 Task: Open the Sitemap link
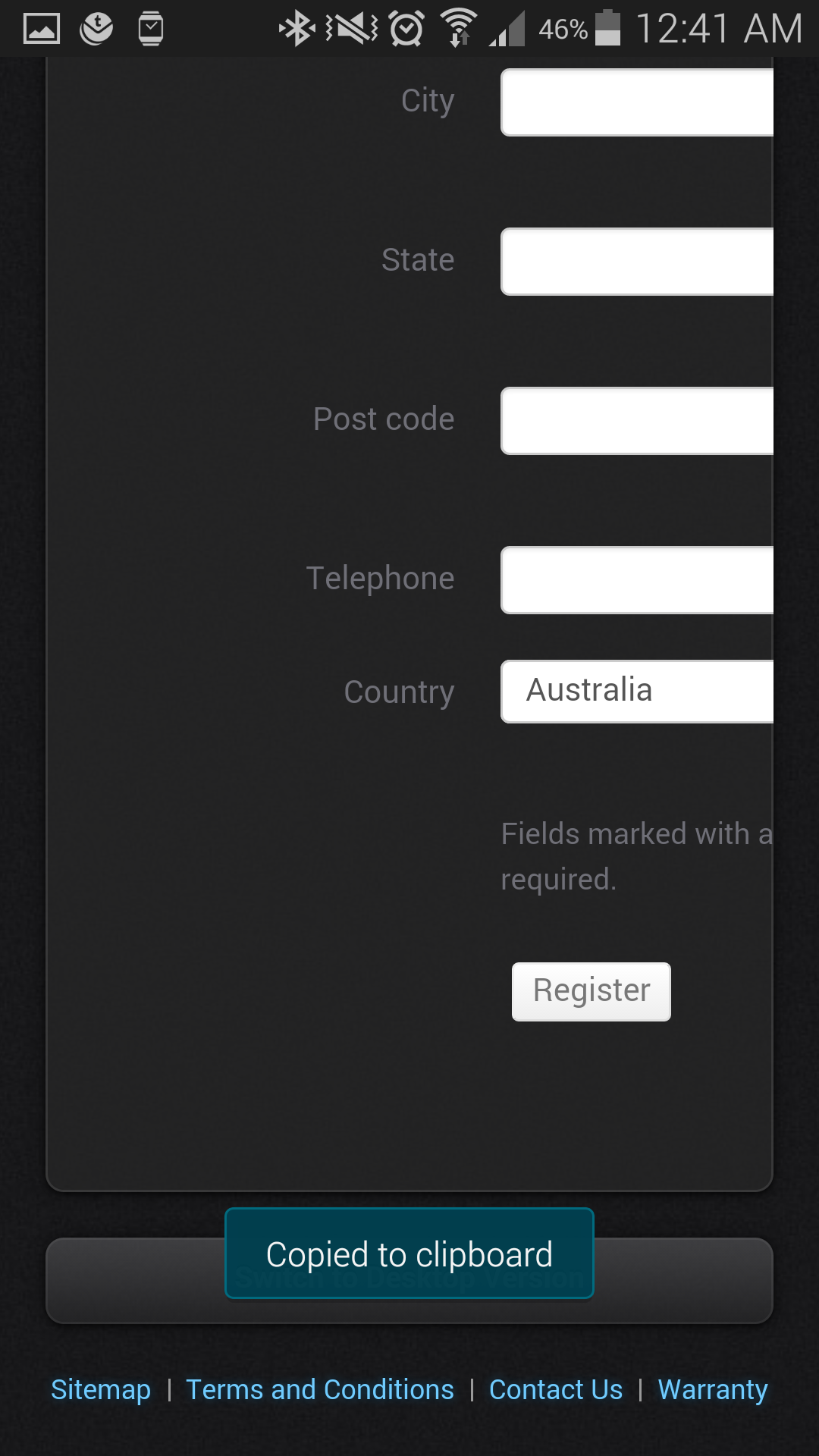pos(101,1389)
